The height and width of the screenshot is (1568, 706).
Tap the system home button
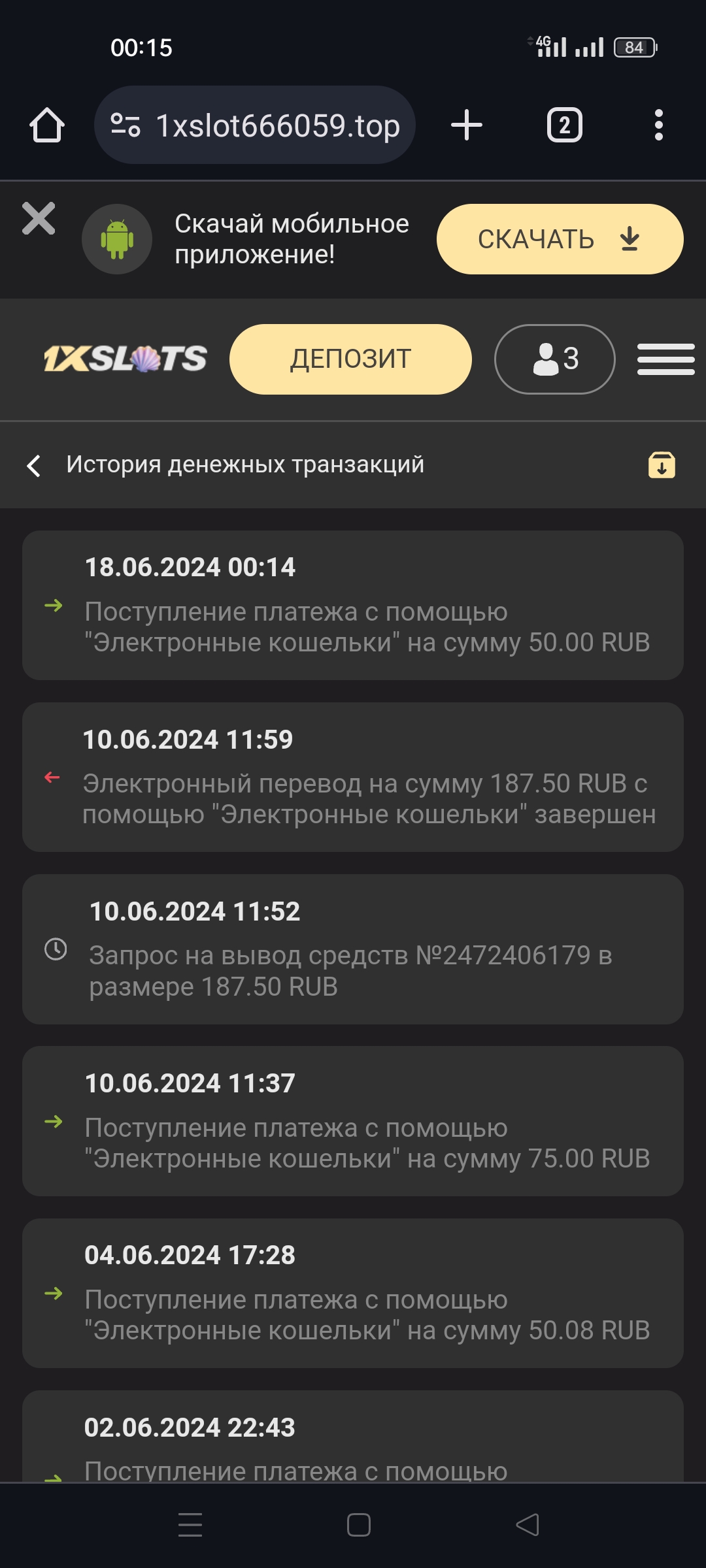click(358, 1524)
